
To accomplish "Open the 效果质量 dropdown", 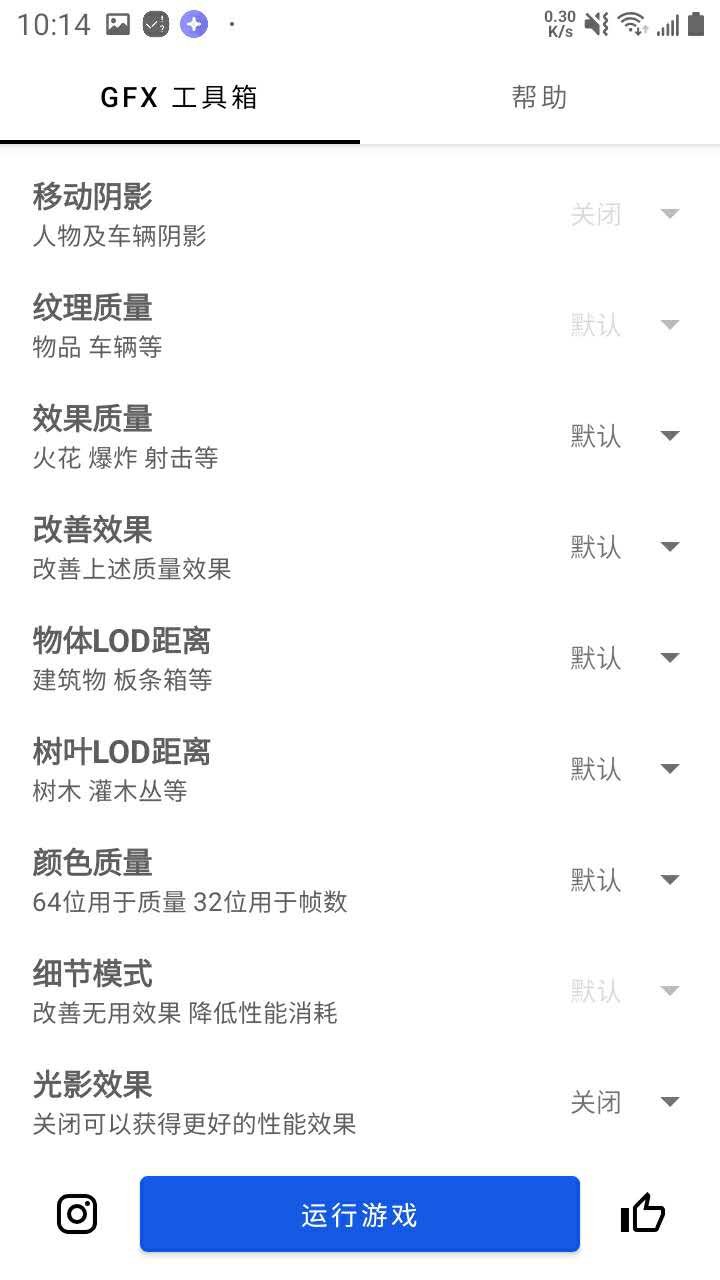I will [669, 436].
